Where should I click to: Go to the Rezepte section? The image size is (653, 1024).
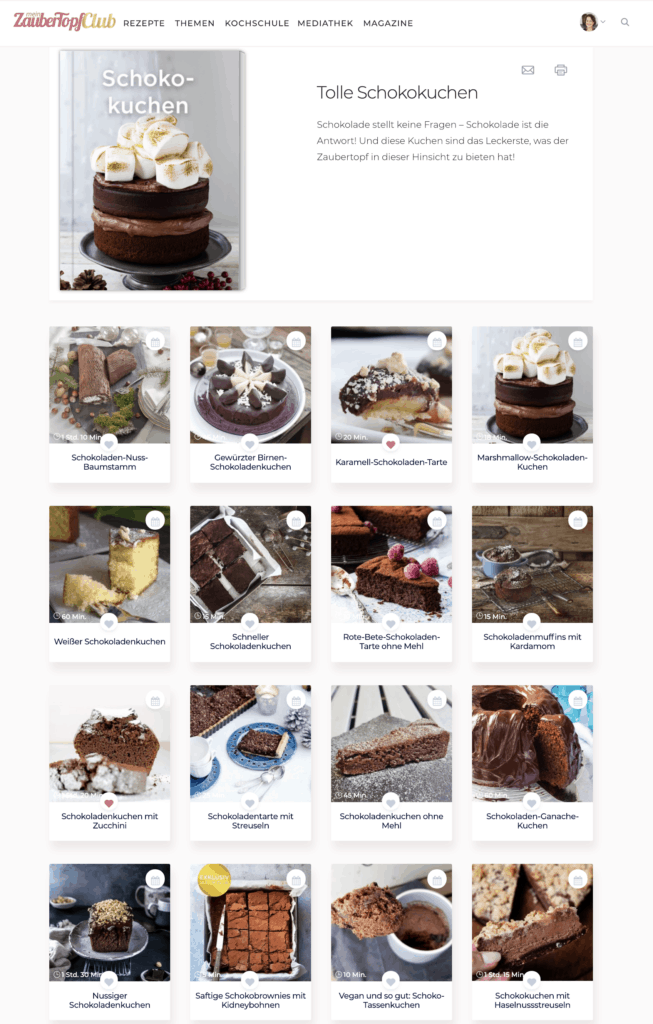[144, 23]
